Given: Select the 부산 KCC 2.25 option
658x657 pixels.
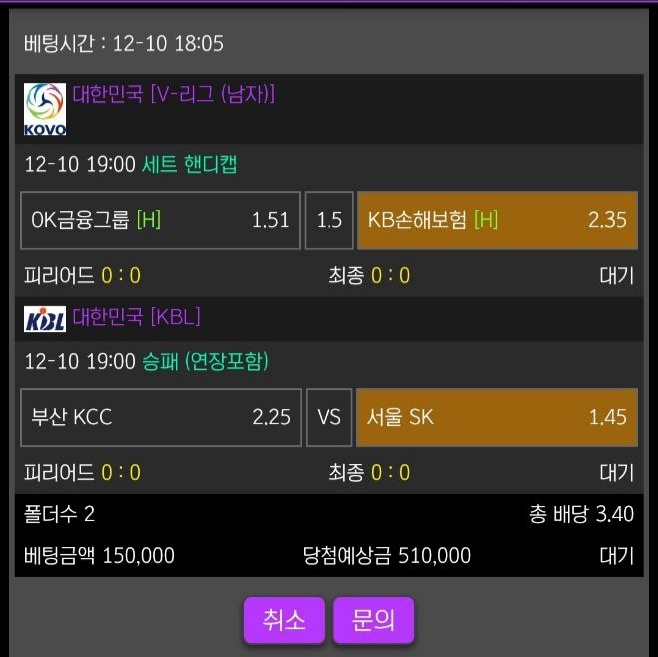Looking at the screenshot, I should pyautogui.click(x=161, y=417).
